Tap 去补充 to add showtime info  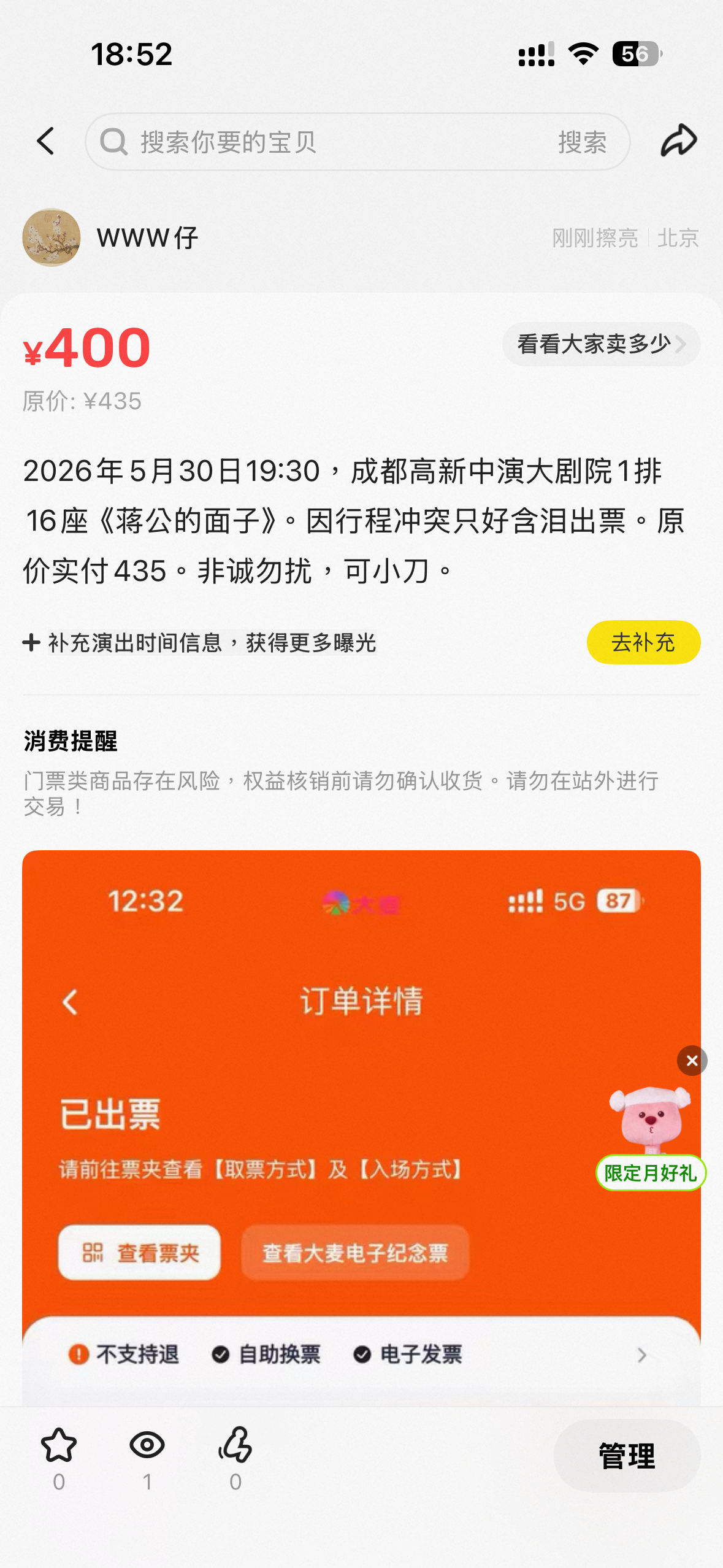[x=643, y=642]
